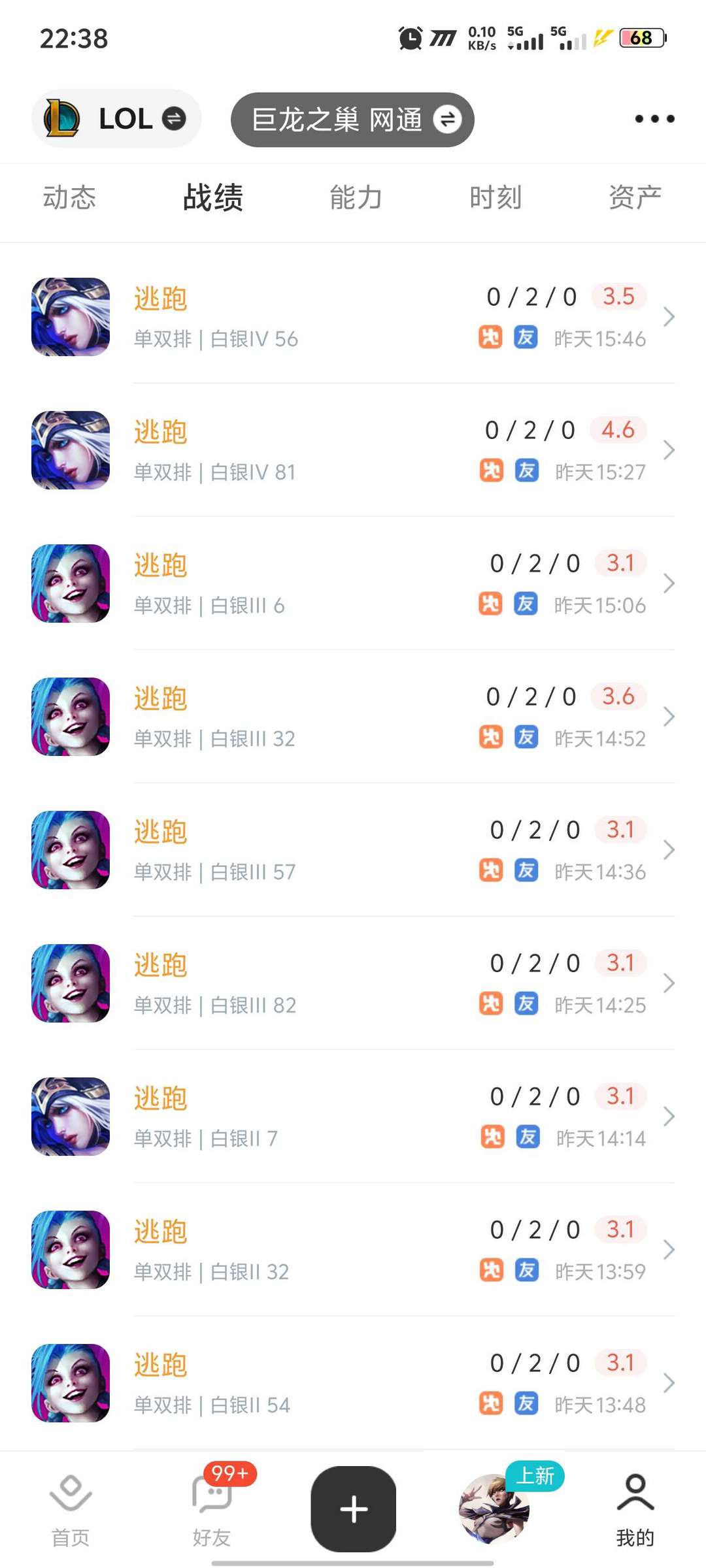Change server from 巨龙之巢 网通
Viewport: 706px width, 1568px height.
(352, 120)
